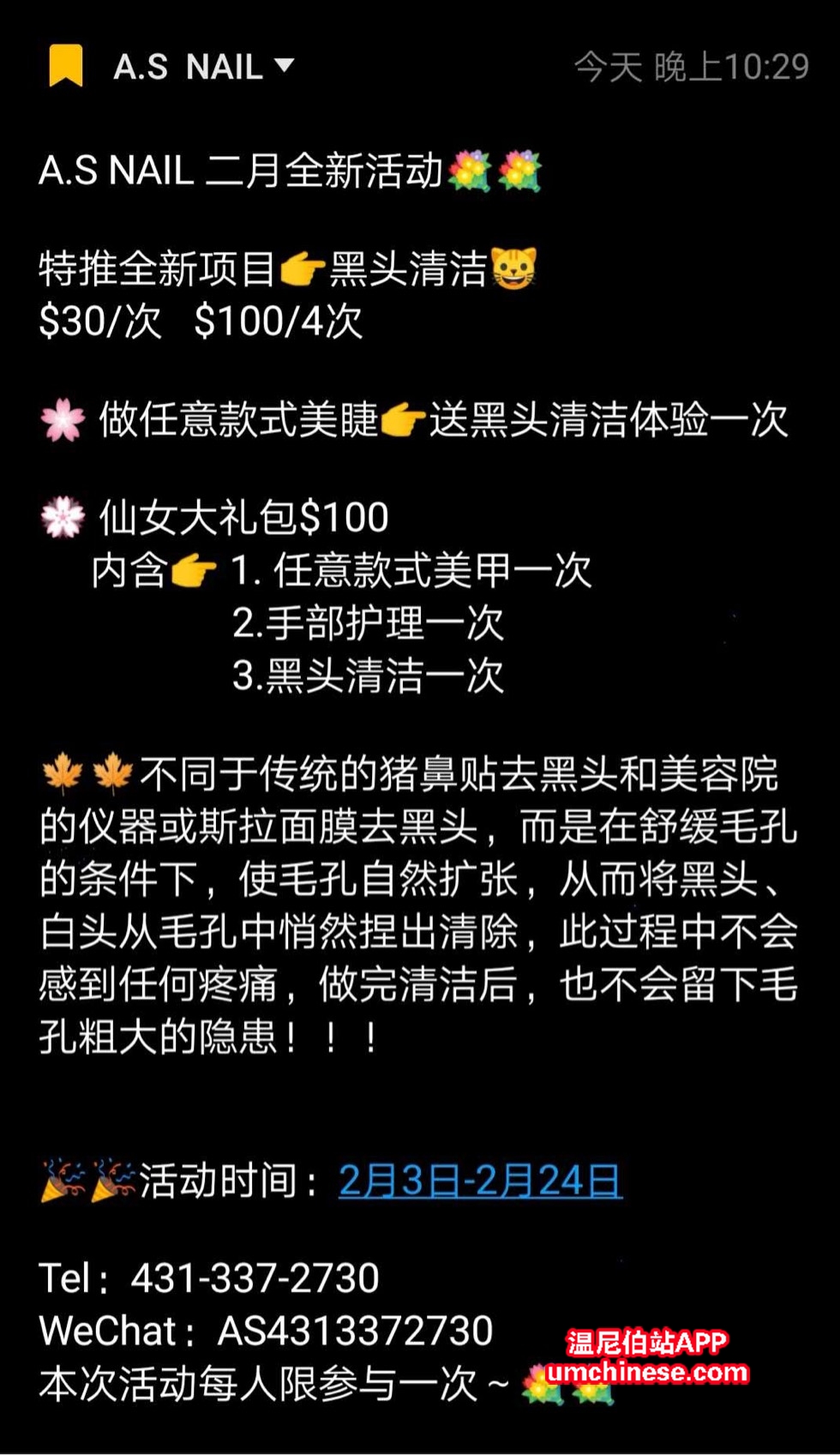The image size is (840, 1455).
Task: Expand the A.S NAIL sender dropdown
Action: tap(284, 65)
